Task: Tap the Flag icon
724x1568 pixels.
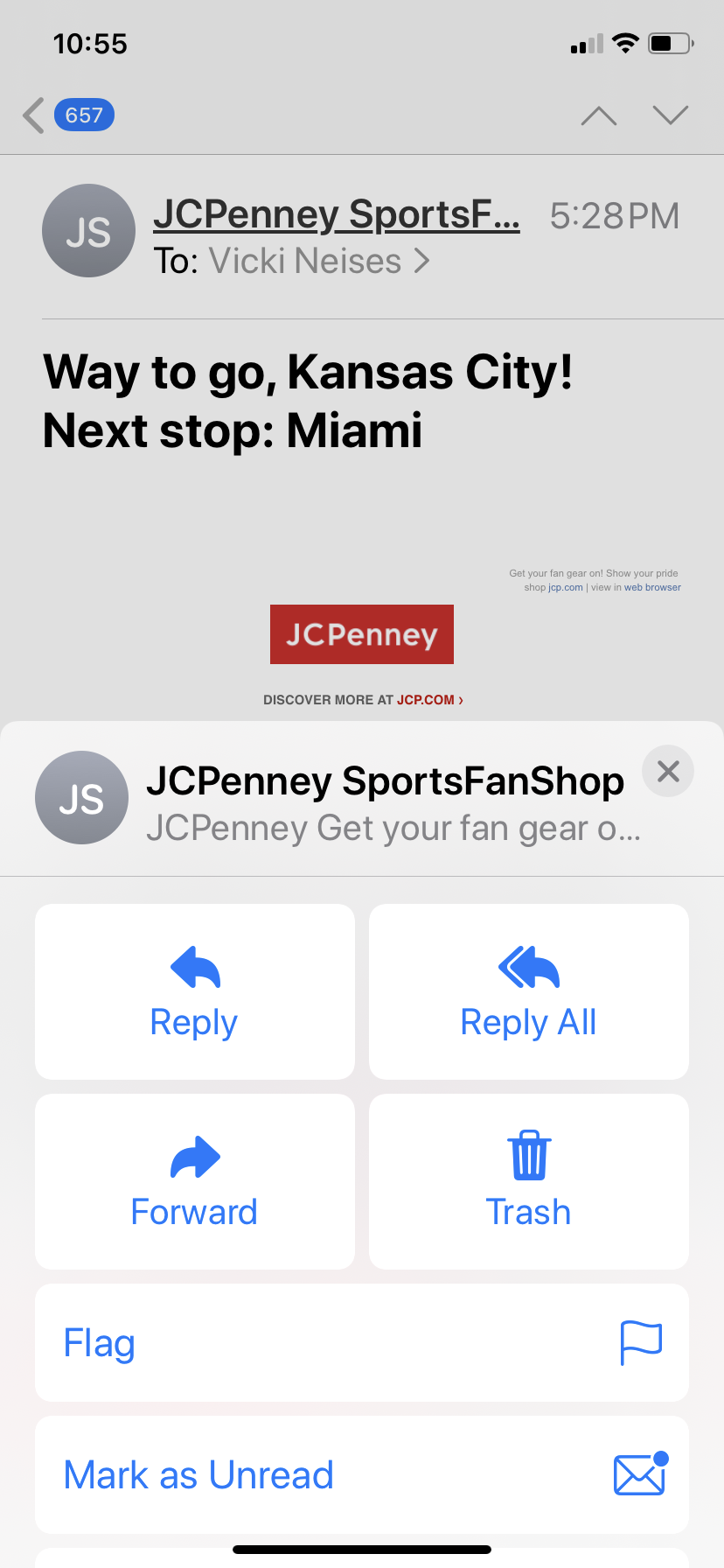Action: click(641, 1342)
